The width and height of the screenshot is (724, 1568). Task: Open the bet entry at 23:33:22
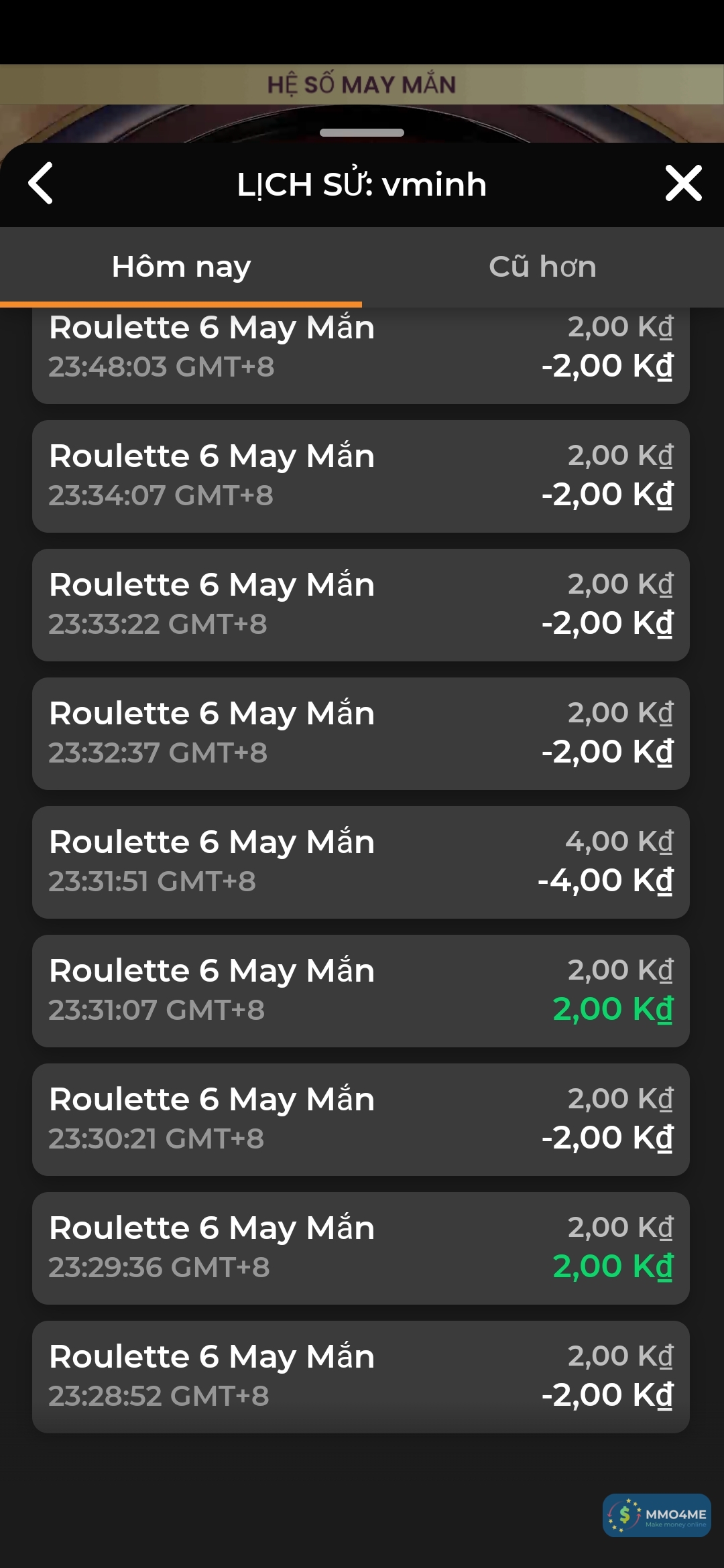pos(361,604)
